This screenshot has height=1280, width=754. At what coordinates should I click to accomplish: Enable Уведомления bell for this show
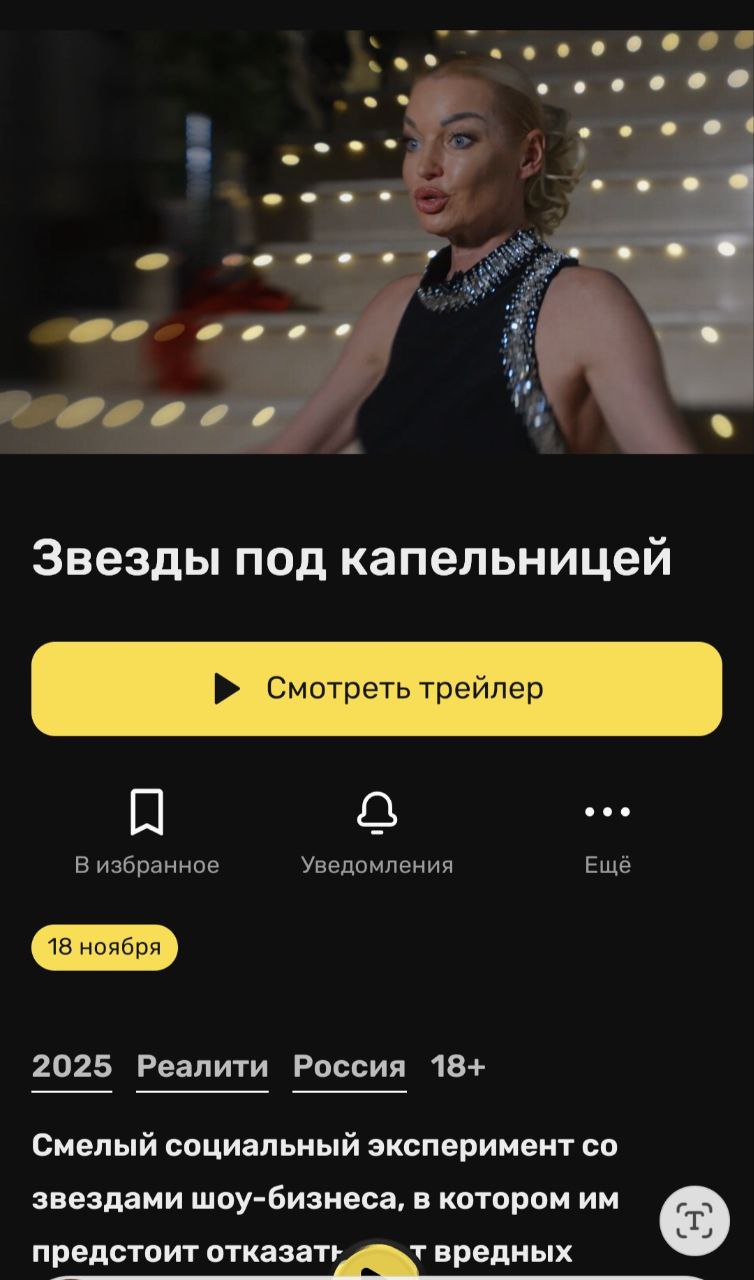pos(377,830)
